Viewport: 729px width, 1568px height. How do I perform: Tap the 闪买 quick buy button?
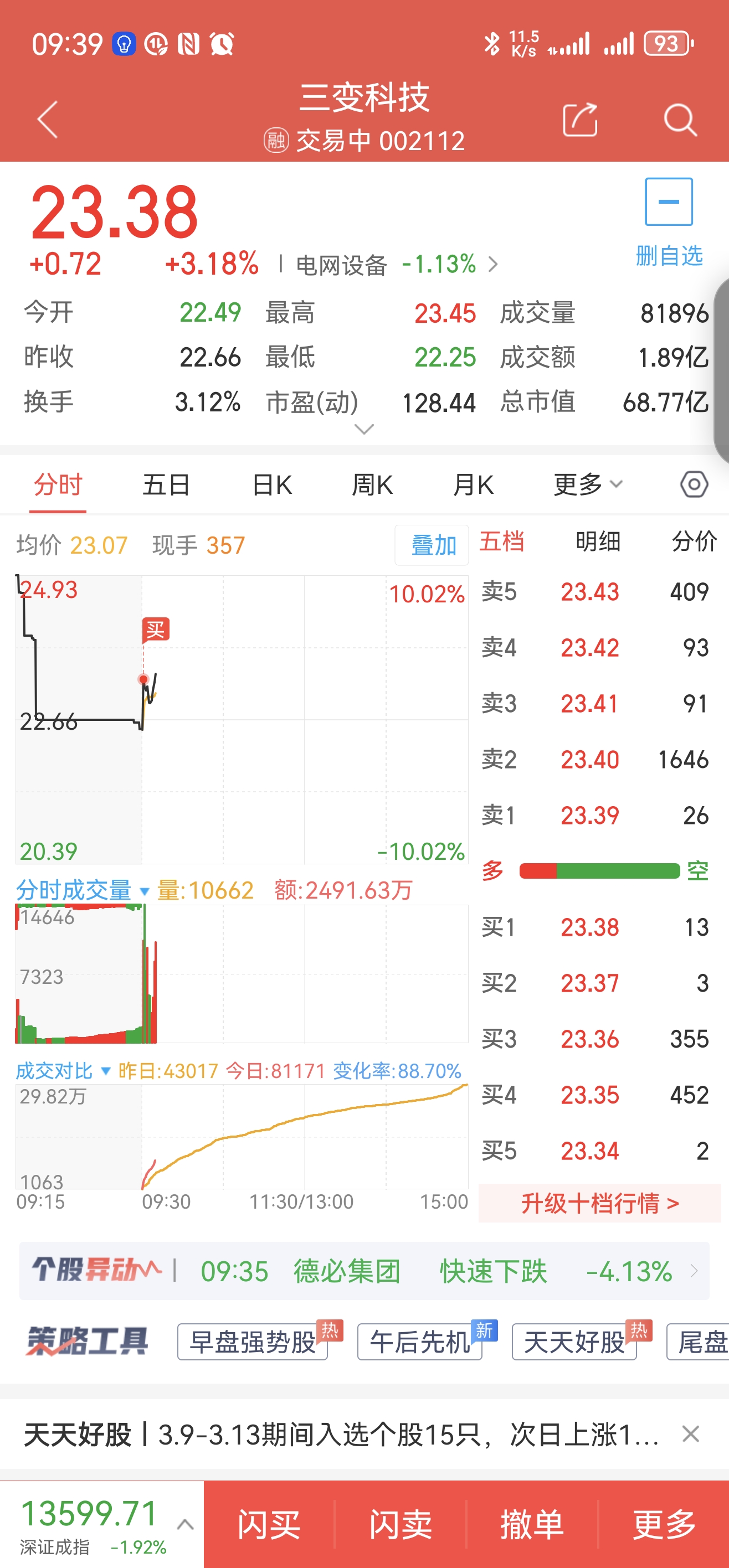pyautogui.click(x=269, y=1524)
